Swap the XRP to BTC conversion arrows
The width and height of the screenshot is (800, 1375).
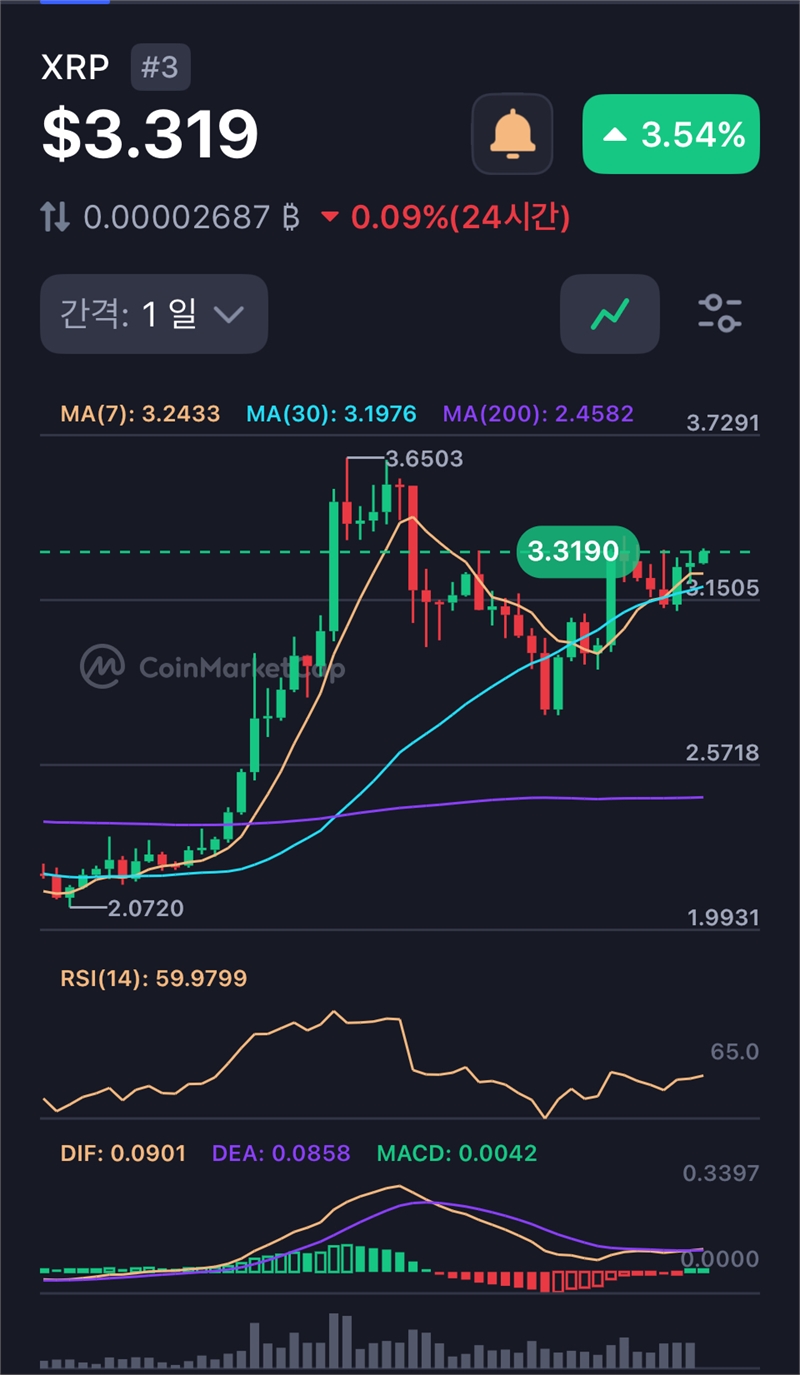pyautogui.click(x=55, y=217)
